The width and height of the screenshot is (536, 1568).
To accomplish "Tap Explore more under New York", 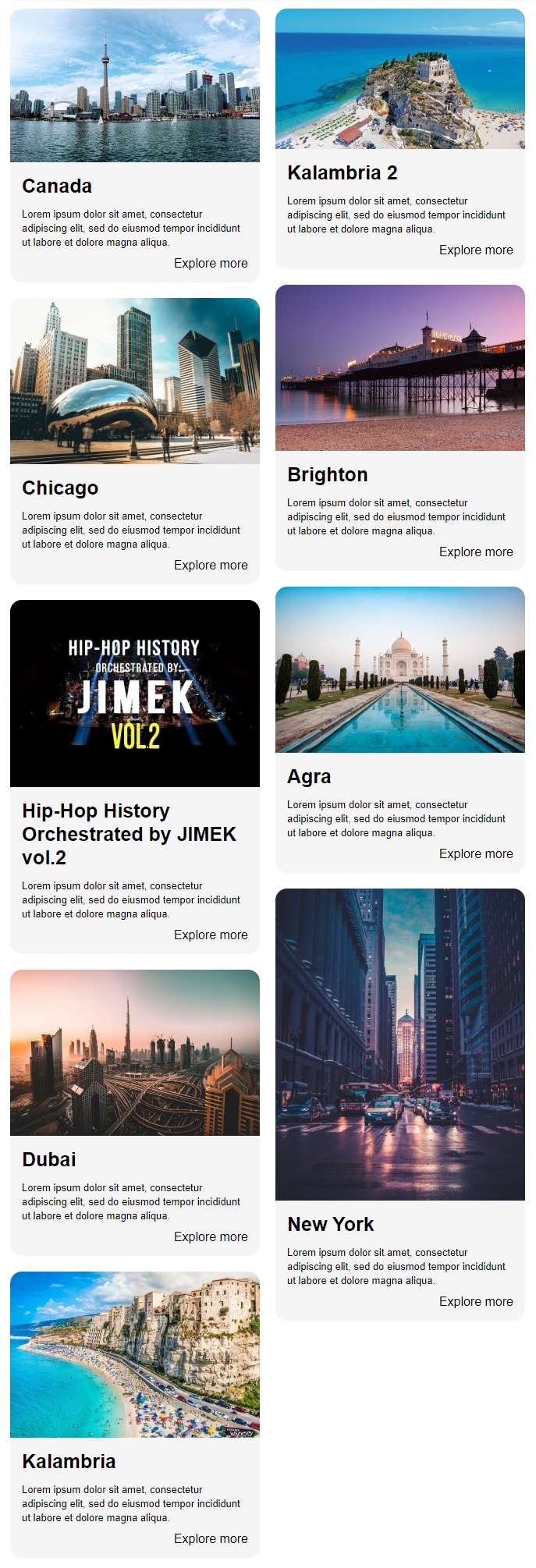I will [476, 1302].
